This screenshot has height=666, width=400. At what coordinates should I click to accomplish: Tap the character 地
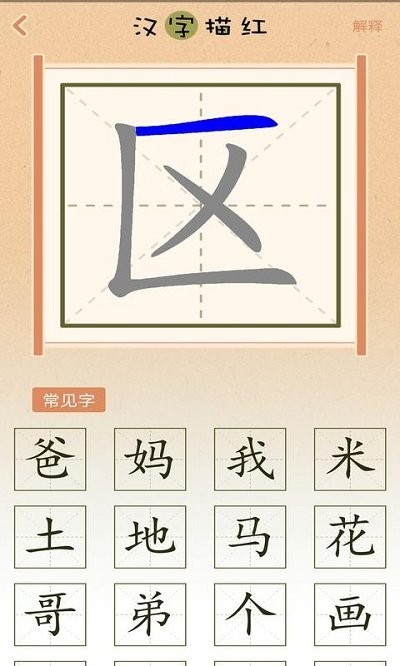coord(150,537)
